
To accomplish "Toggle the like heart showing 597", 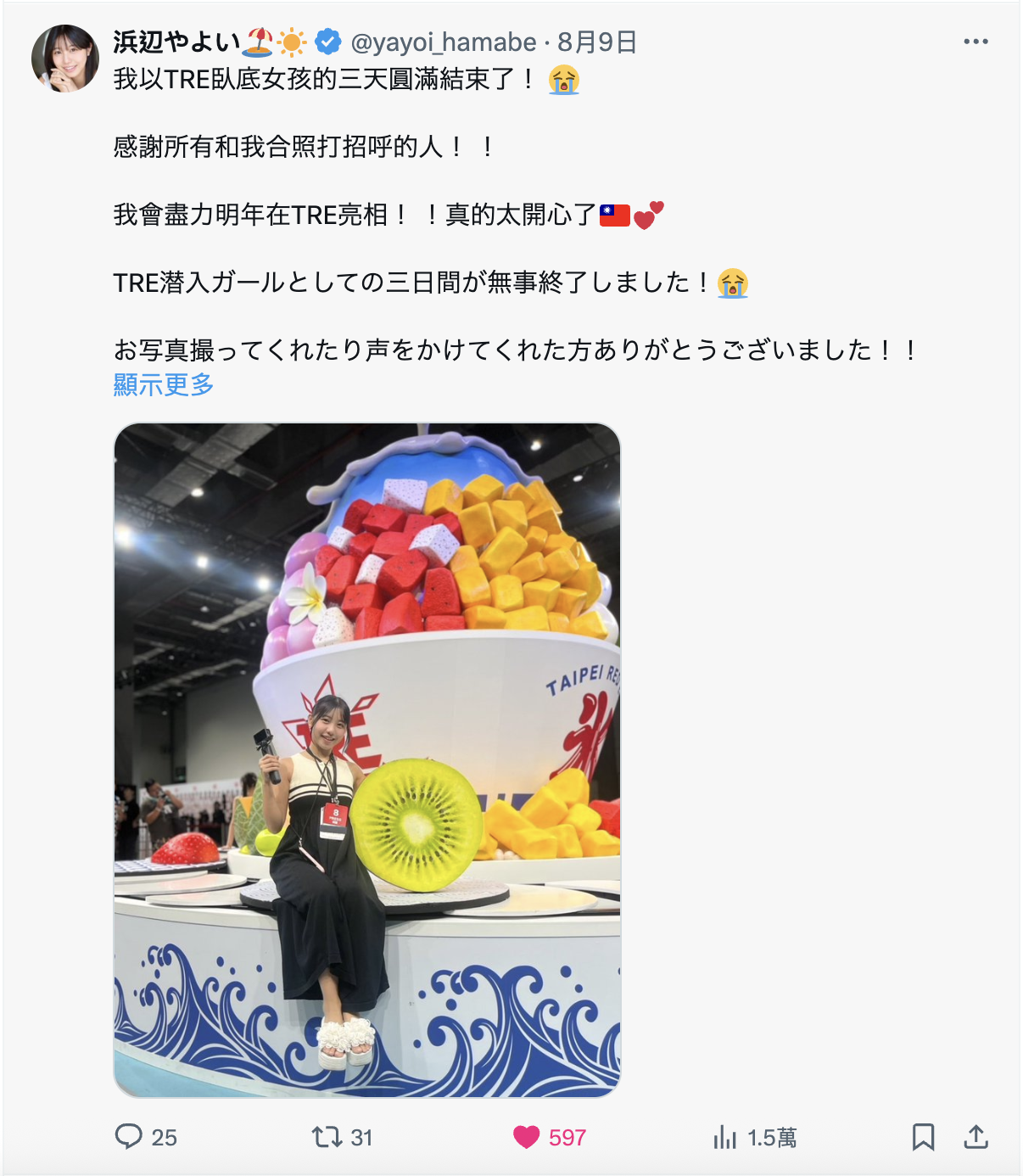I will pos(527,1136).
